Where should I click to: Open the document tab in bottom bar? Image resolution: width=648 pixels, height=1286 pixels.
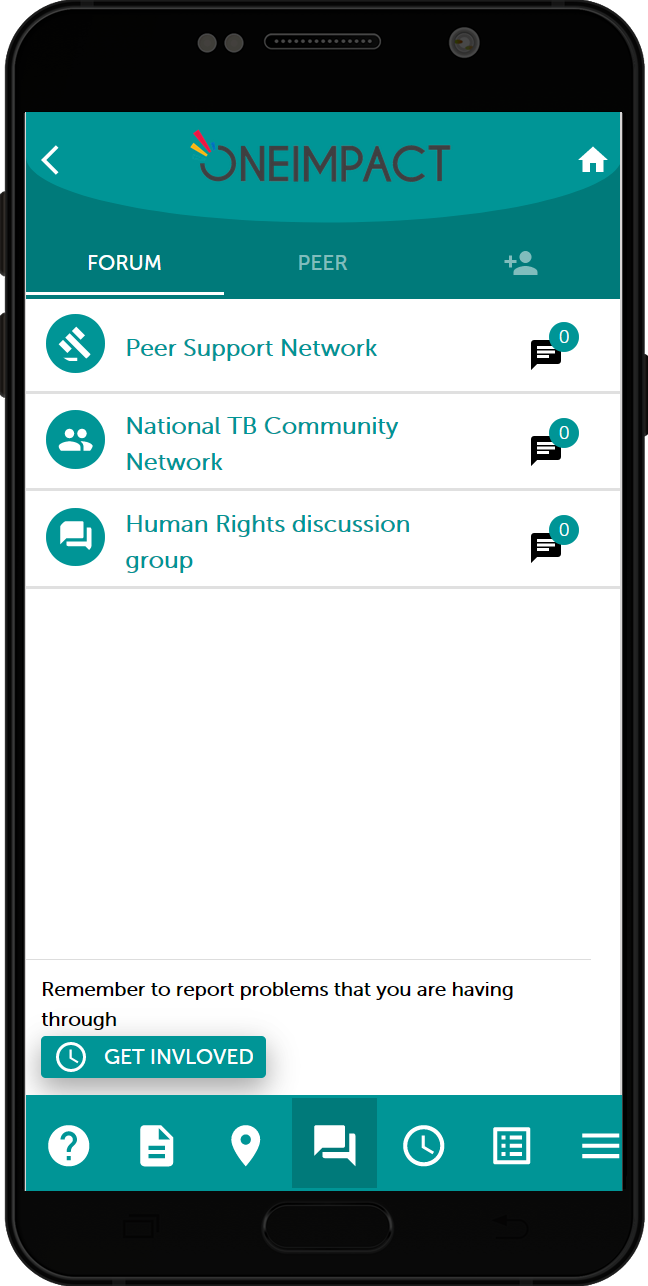pos(156,1145)
